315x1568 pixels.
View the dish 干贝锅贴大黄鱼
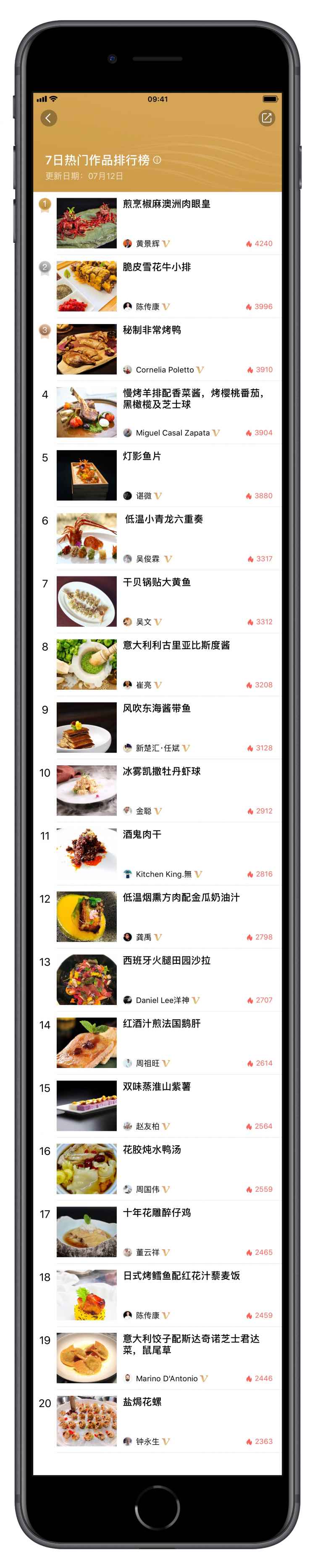tap(157, 582)
